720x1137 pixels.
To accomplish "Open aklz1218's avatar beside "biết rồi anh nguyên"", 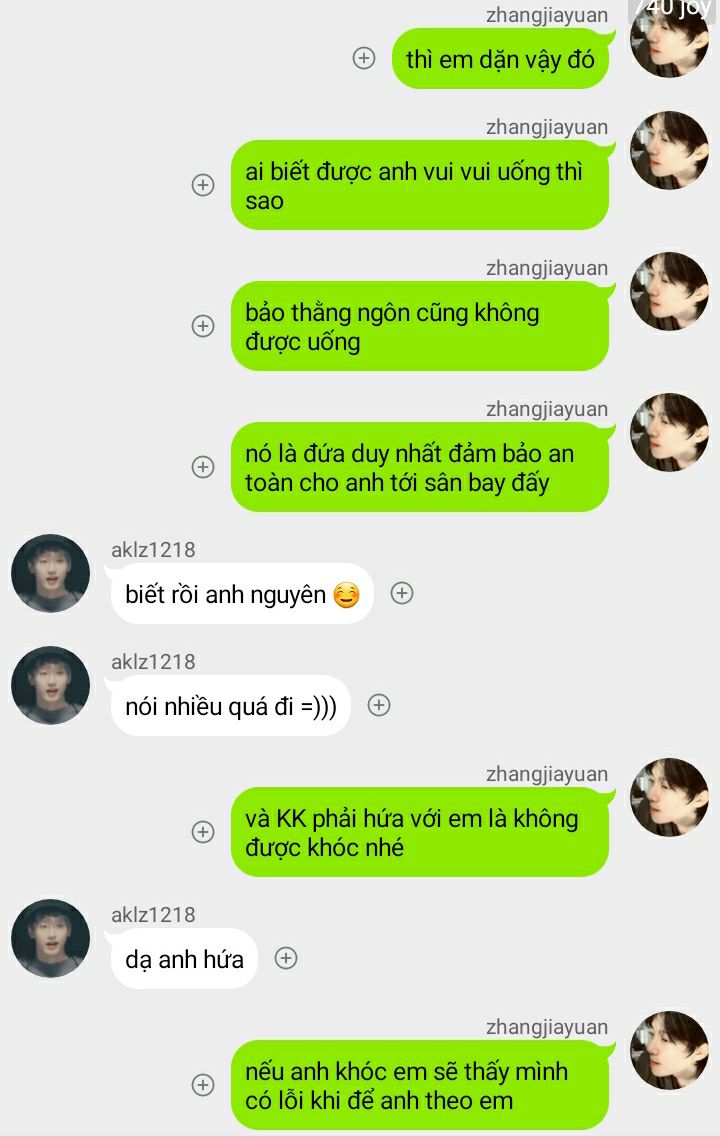I will click(x=50, y=573).
